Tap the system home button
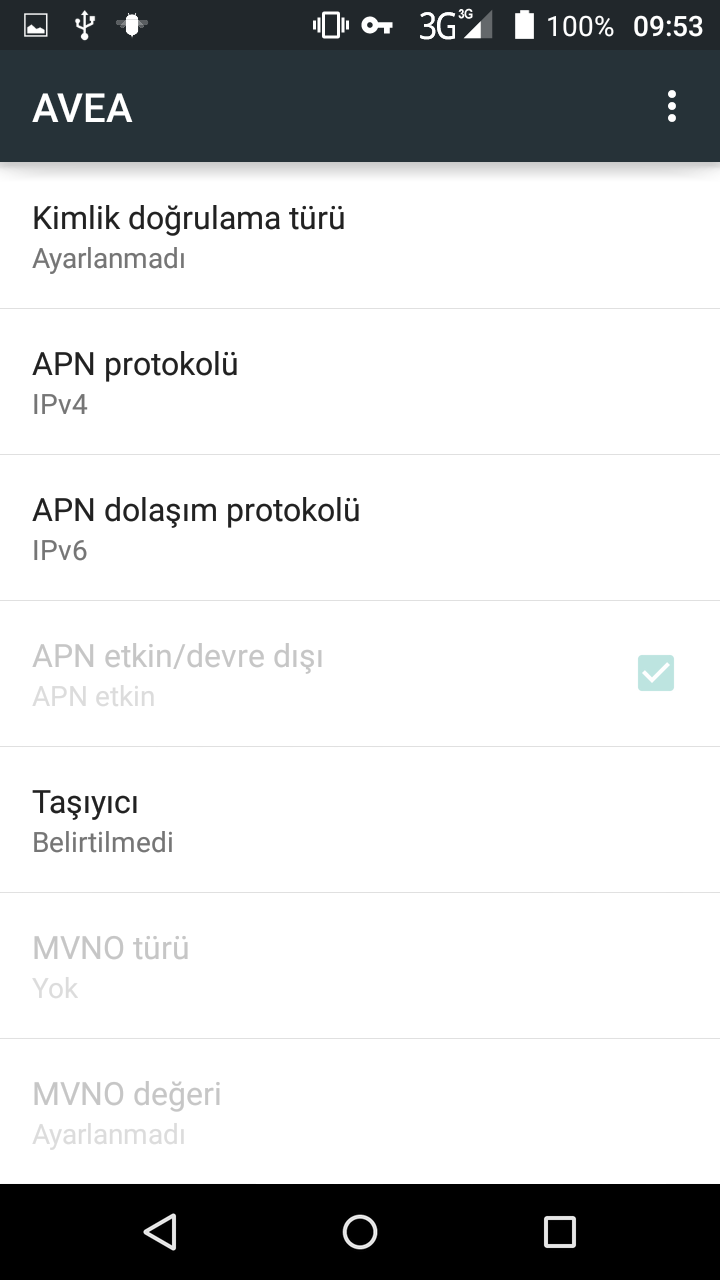720x1280 pixels. [x=360, y=1232]
